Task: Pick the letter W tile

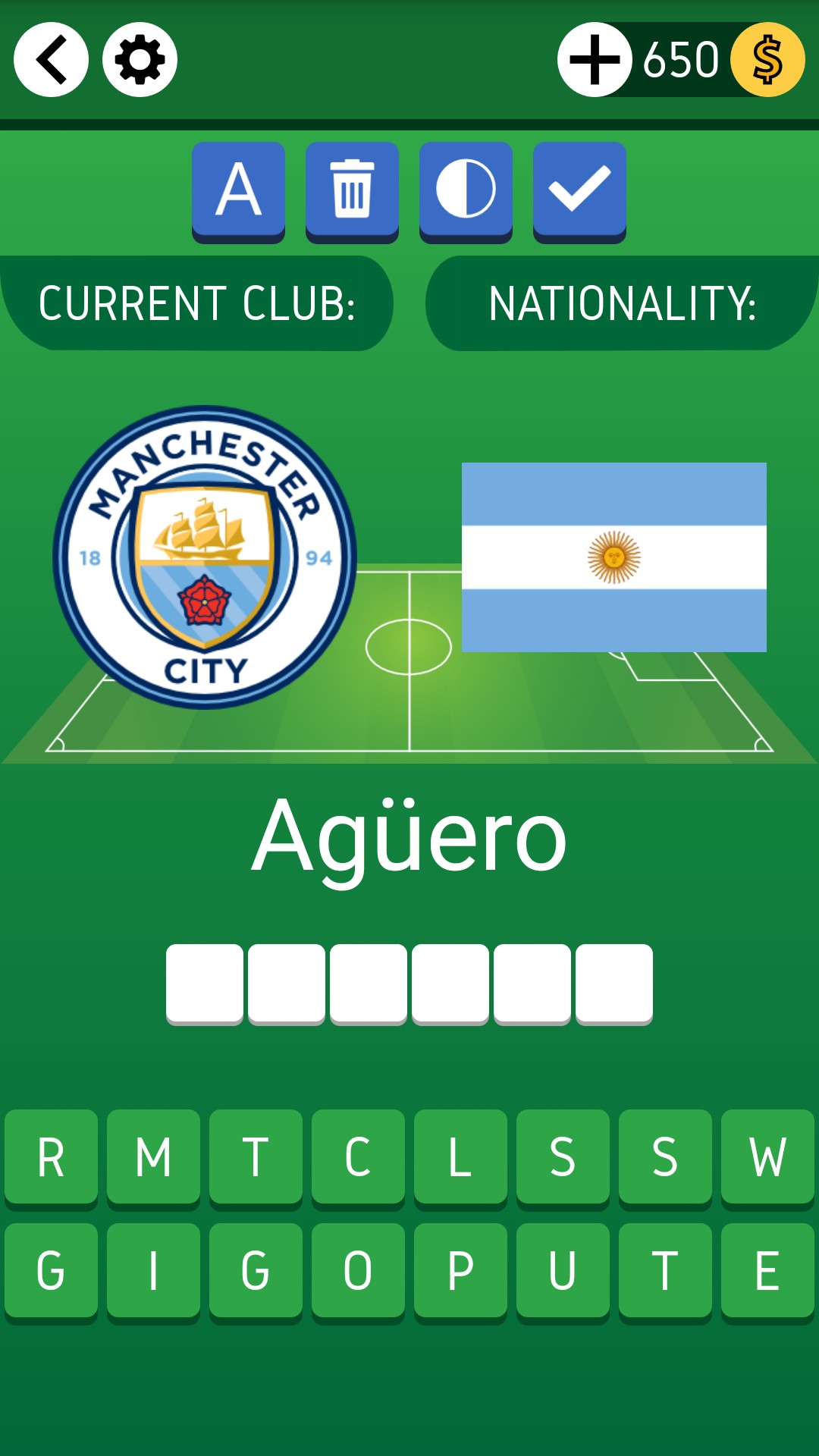Action: pyautogui.click(x=767, y=1159)
